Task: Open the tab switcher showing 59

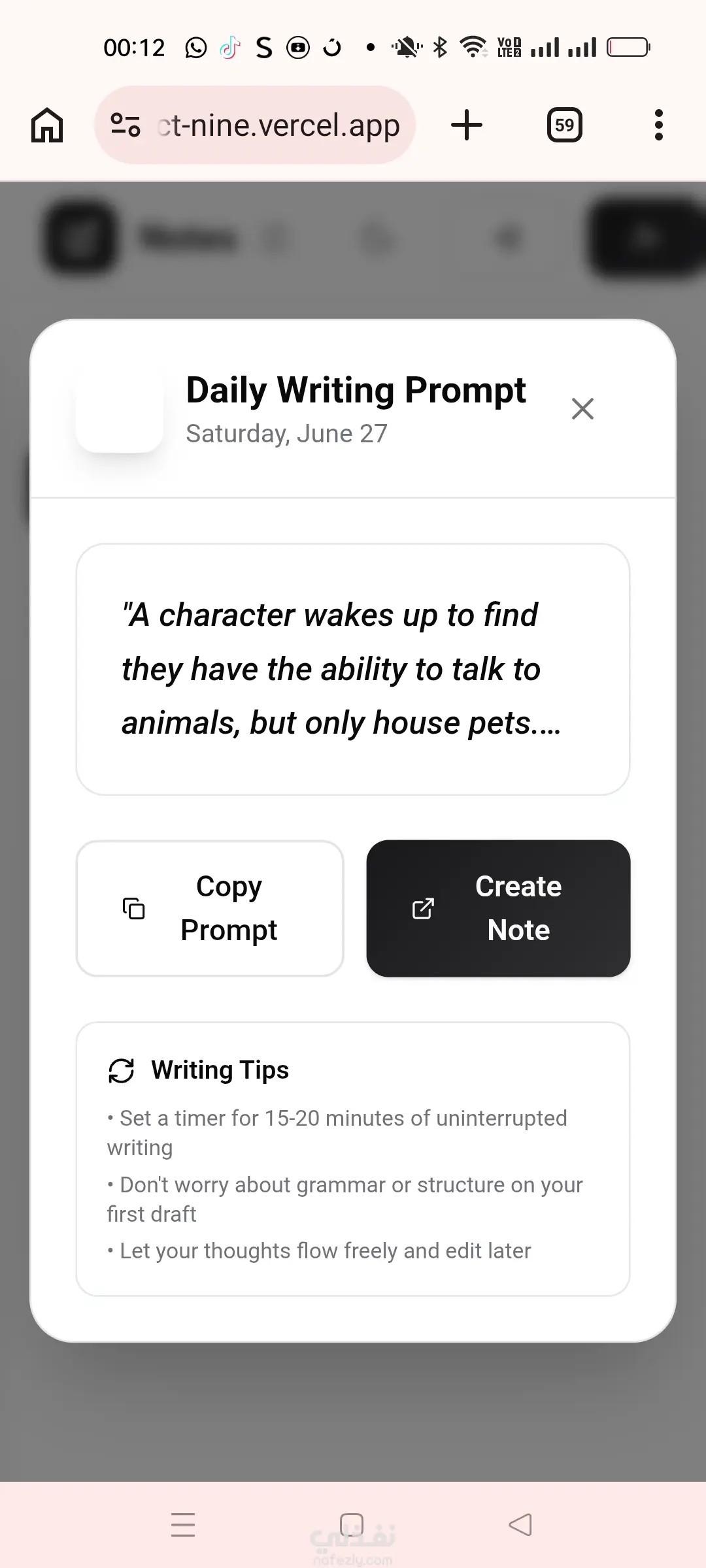Action: pos(565,125)
